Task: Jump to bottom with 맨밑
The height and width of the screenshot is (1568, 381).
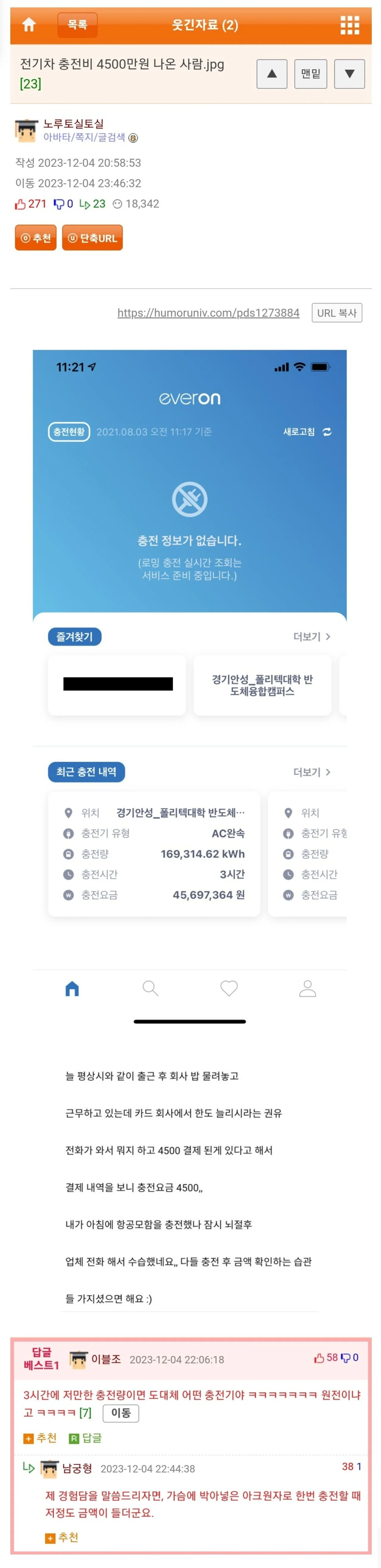Action: pyautogui.click(x=310, y=74)
